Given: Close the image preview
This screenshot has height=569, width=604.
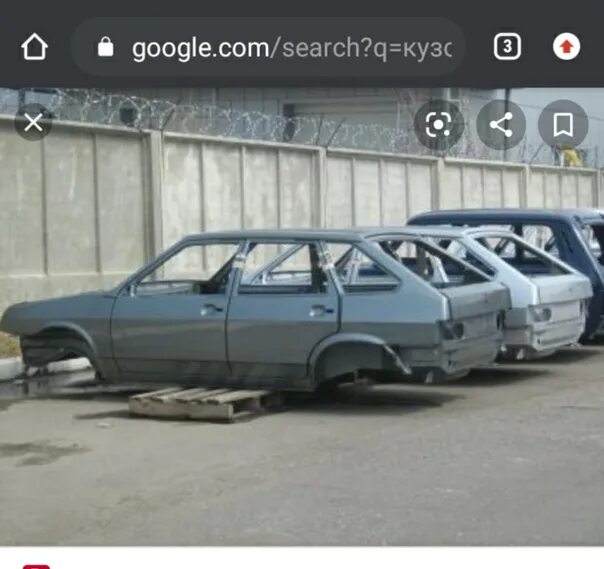Looking at the screenshot, I should pos(33,123).
